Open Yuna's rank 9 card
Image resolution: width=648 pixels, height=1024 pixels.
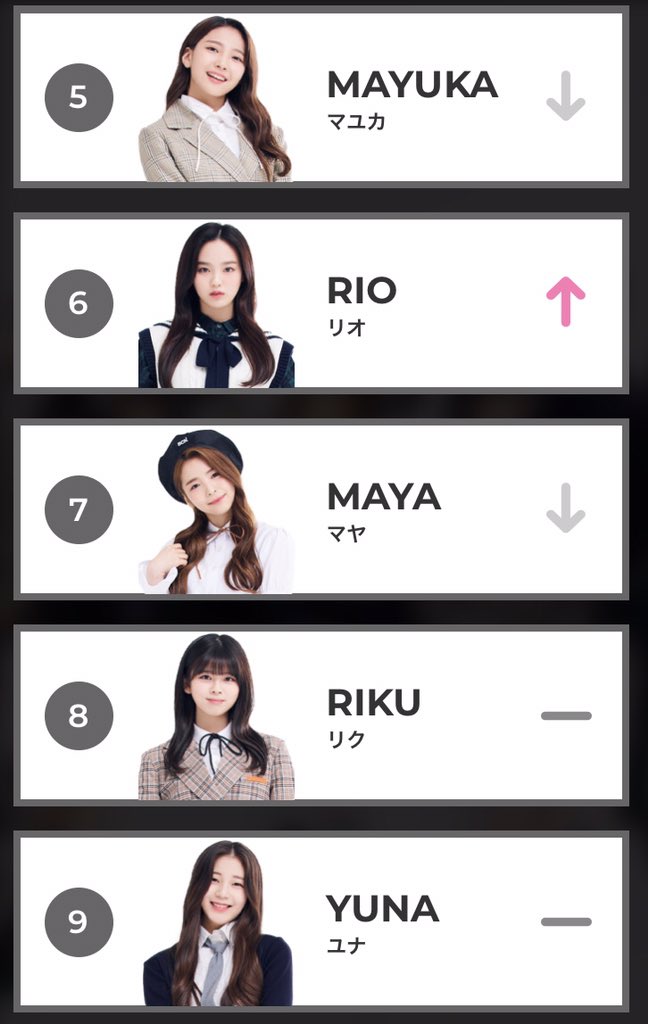pyautogui.click(x=322, y=921)
